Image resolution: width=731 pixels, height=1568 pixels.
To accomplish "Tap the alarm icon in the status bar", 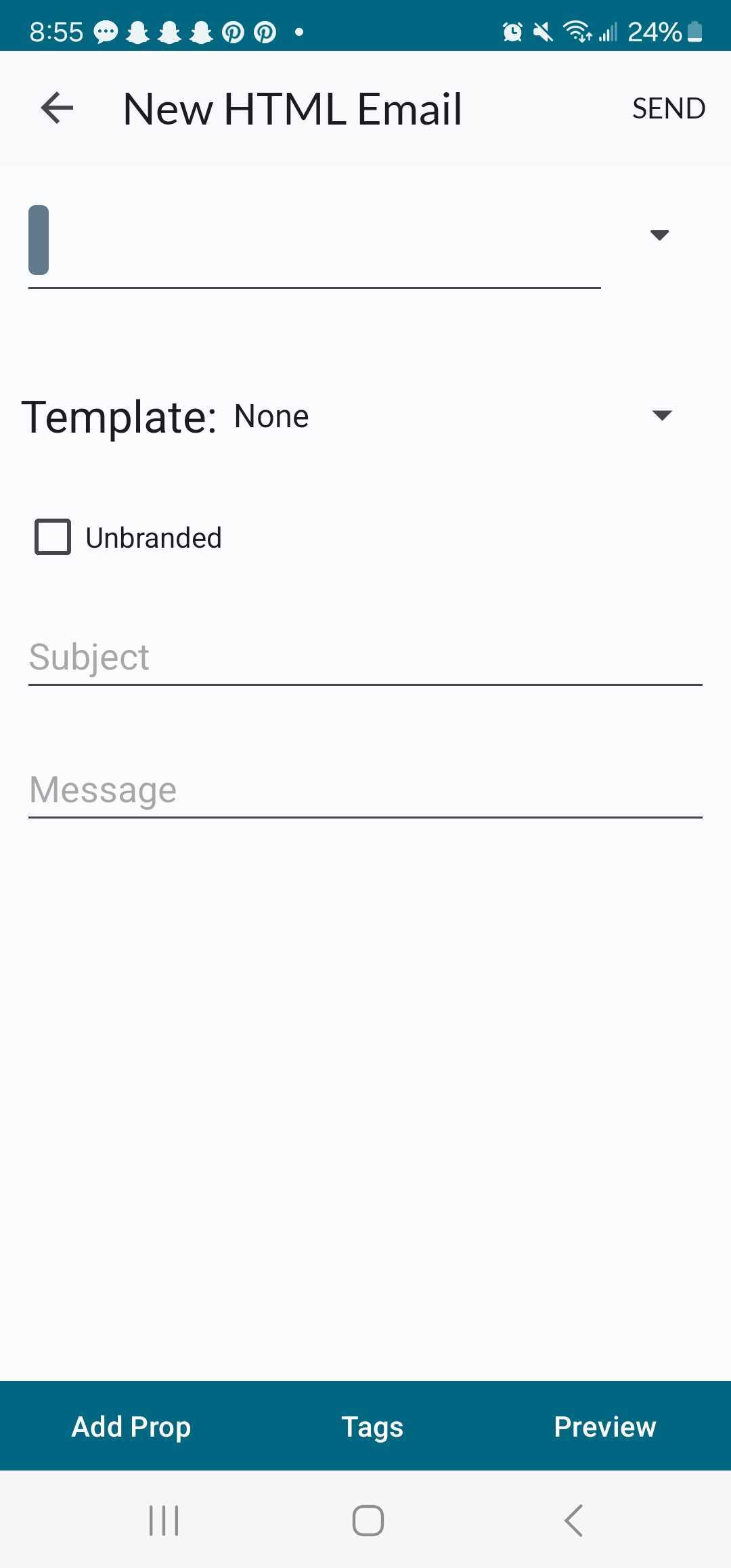I will click(512, 31).
